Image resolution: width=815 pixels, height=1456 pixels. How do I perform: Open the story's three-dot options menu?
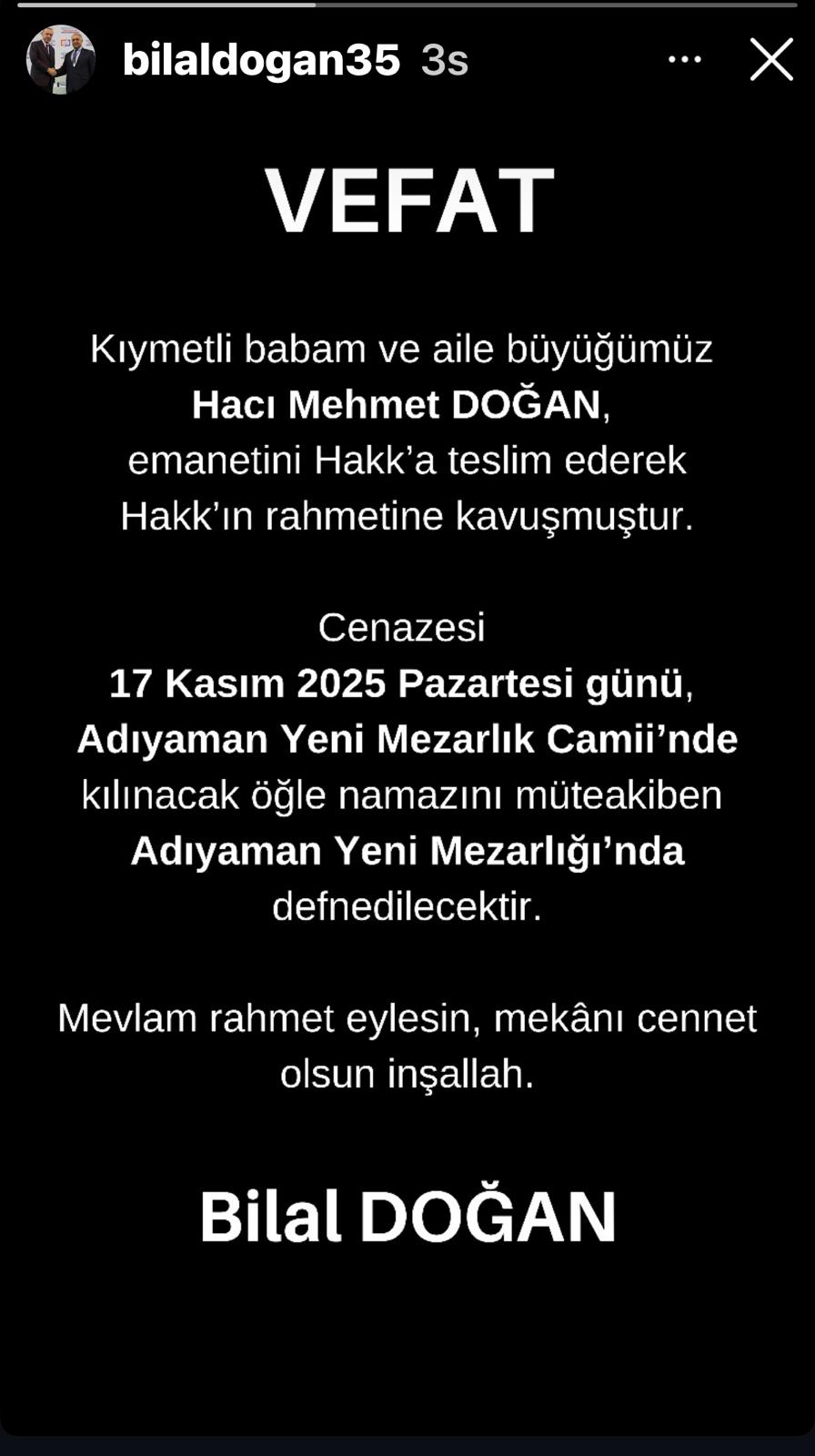coord(684,60)
